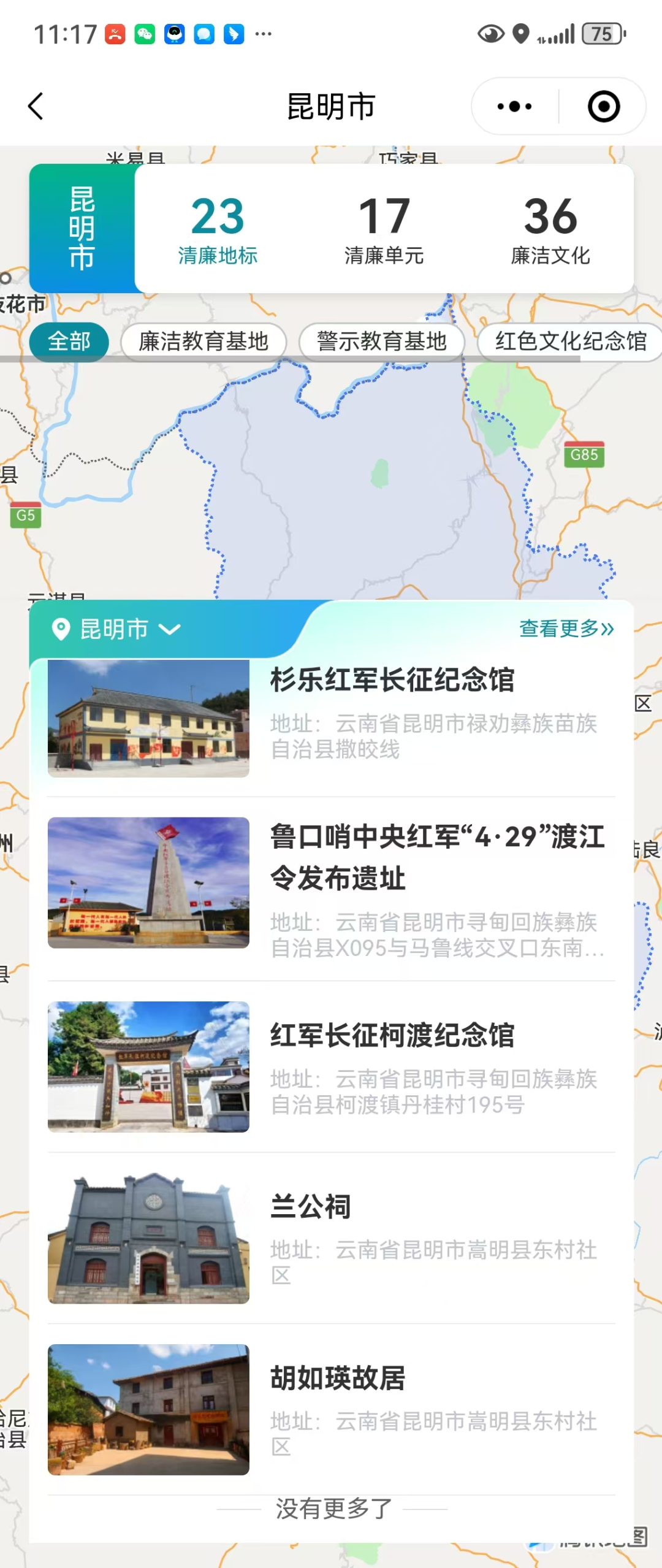Select the 全部 tab
662x1568 pixels.
[69, 342]
